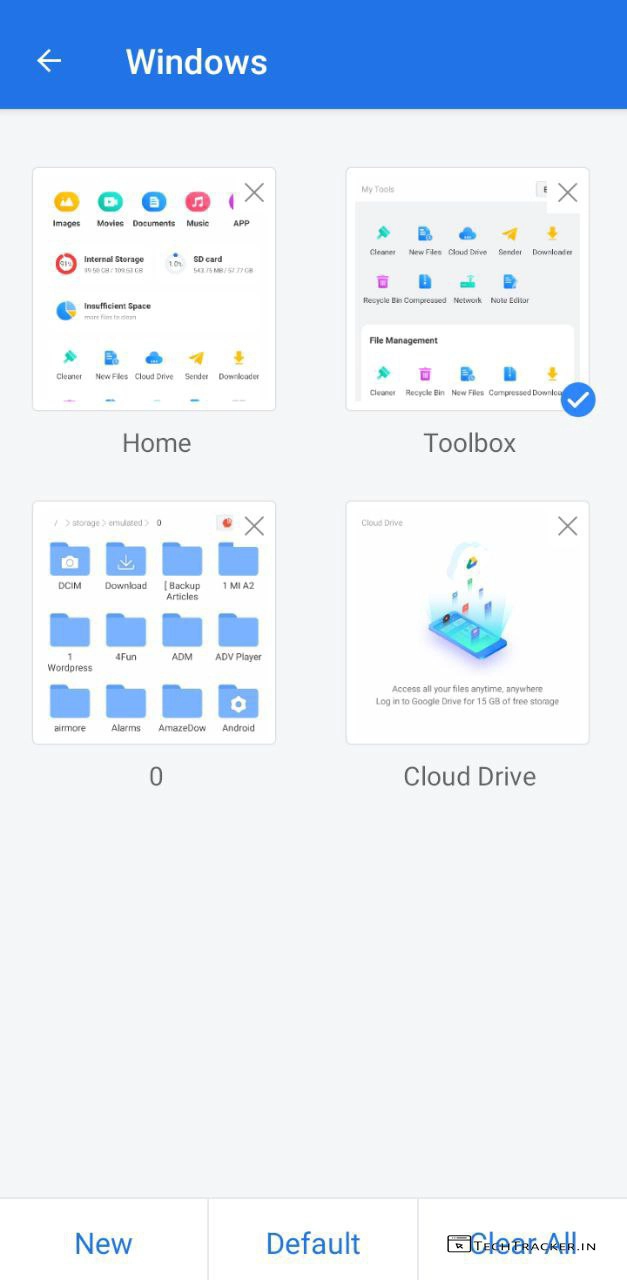The image size is (627, 1280).
Task: Close the Cloud Drive window
Action: [567, 526]
